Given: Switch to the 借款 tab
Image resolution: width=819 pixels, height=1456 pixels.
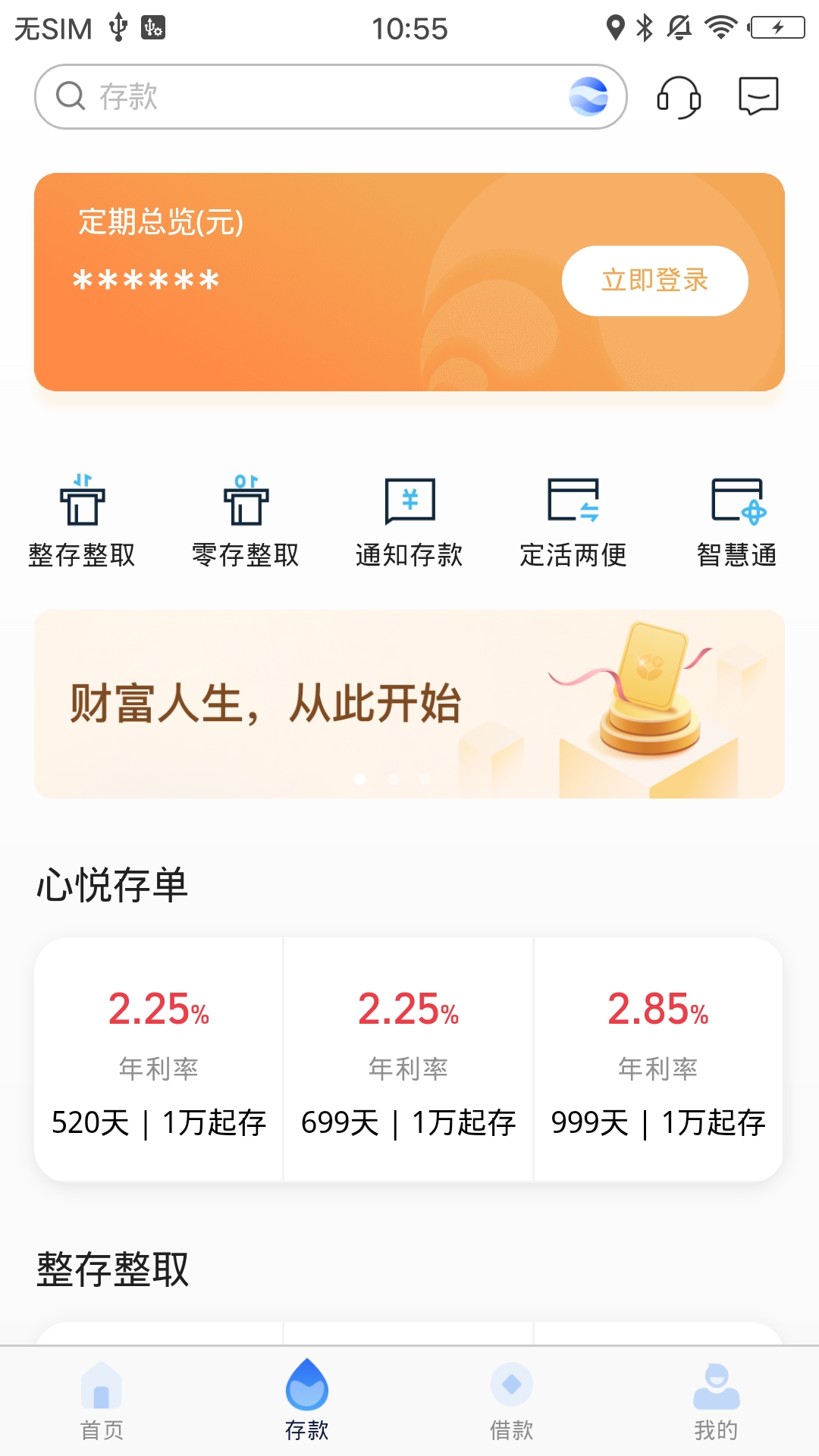Looking at the screenshot, I should (511, 1402).
